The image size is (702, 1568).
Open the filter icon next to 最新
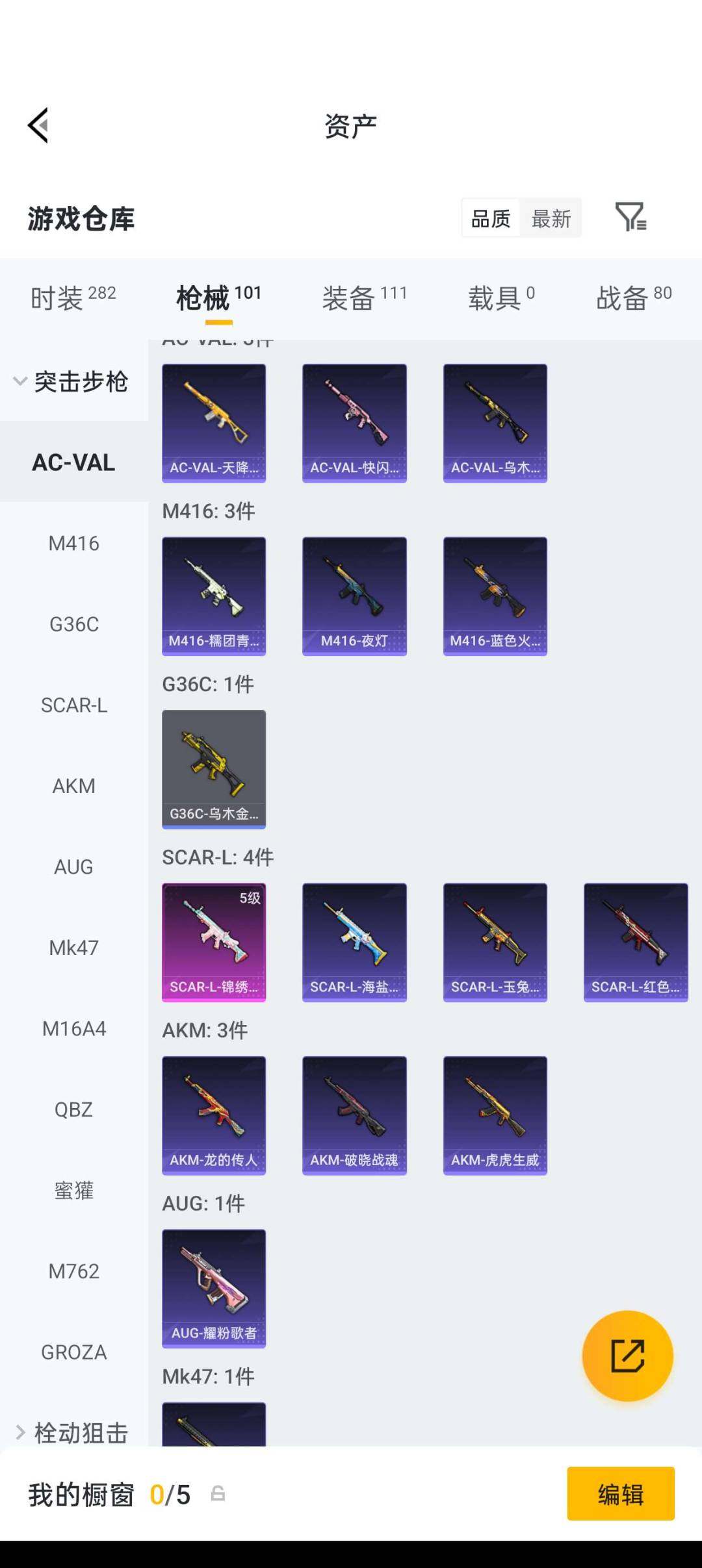coord(630,218)
